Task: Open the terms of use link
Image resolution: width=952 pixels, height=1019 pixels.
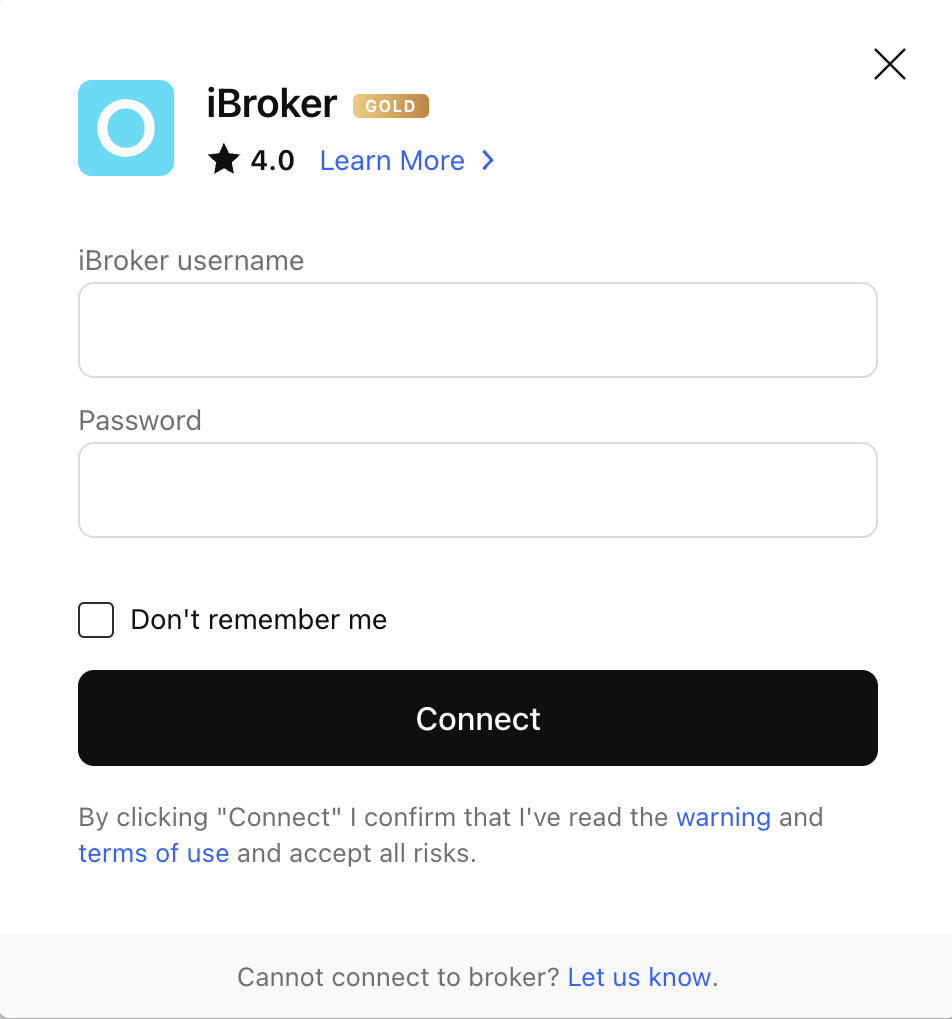Action: 153,853
